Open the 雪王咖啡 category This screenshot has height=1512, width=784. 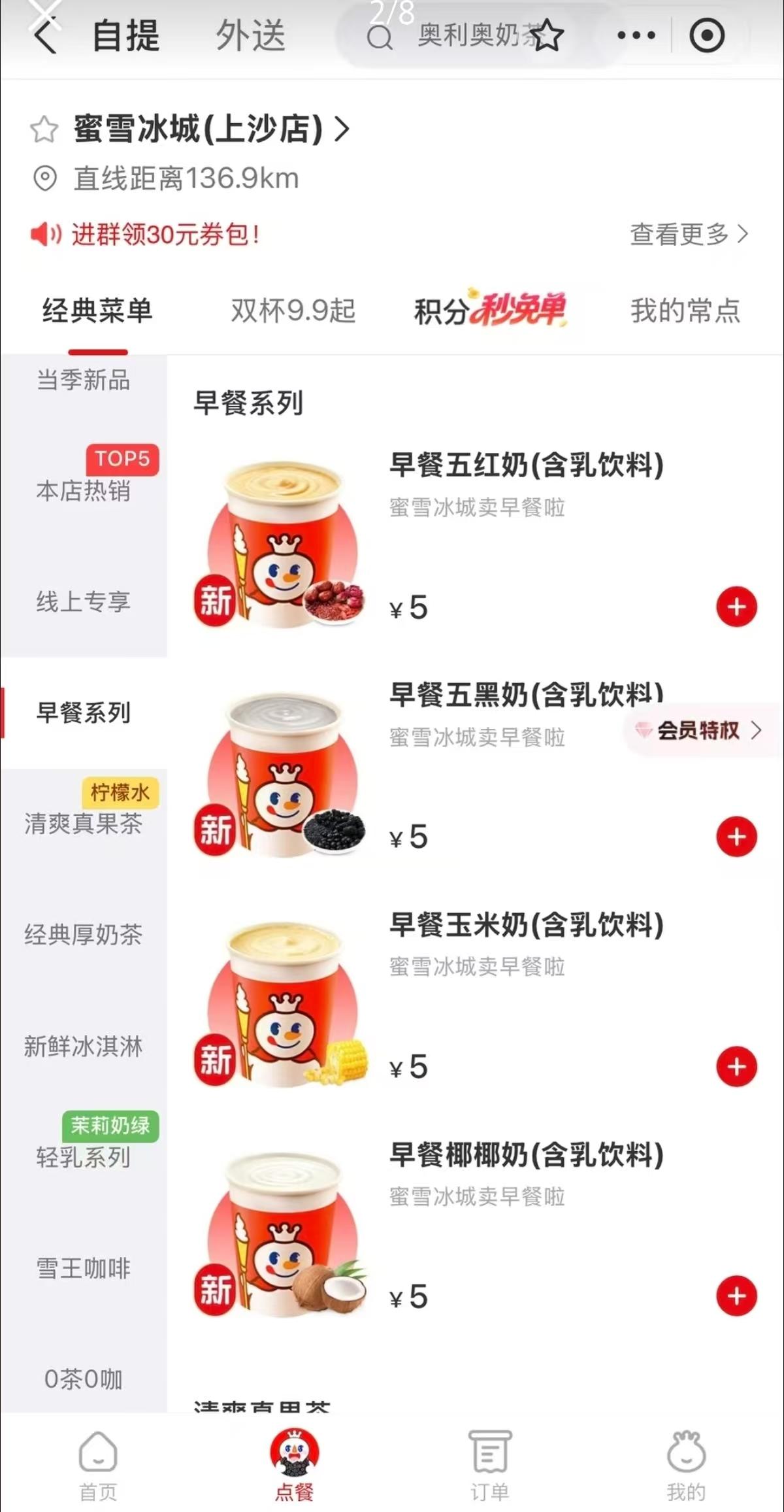84,1268
